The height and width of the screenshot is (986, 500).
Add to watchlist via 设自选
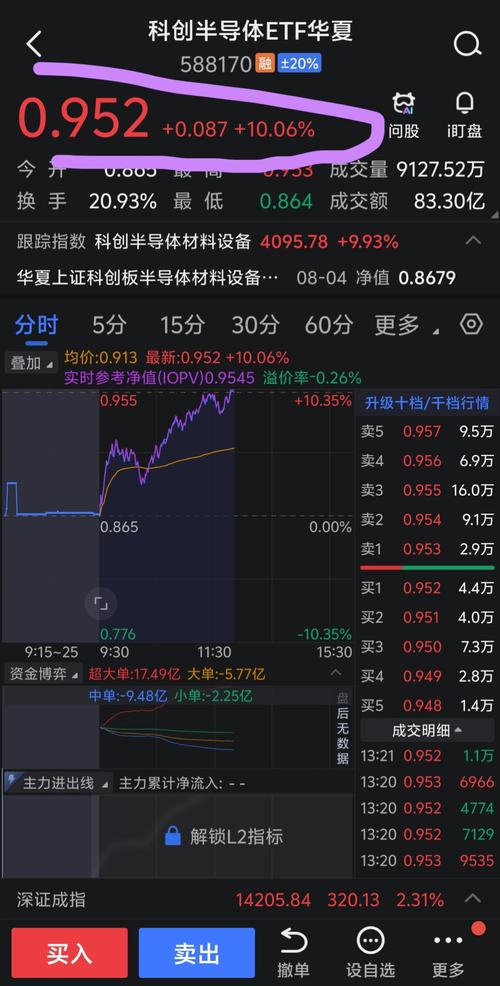click(x=370, y=951)
